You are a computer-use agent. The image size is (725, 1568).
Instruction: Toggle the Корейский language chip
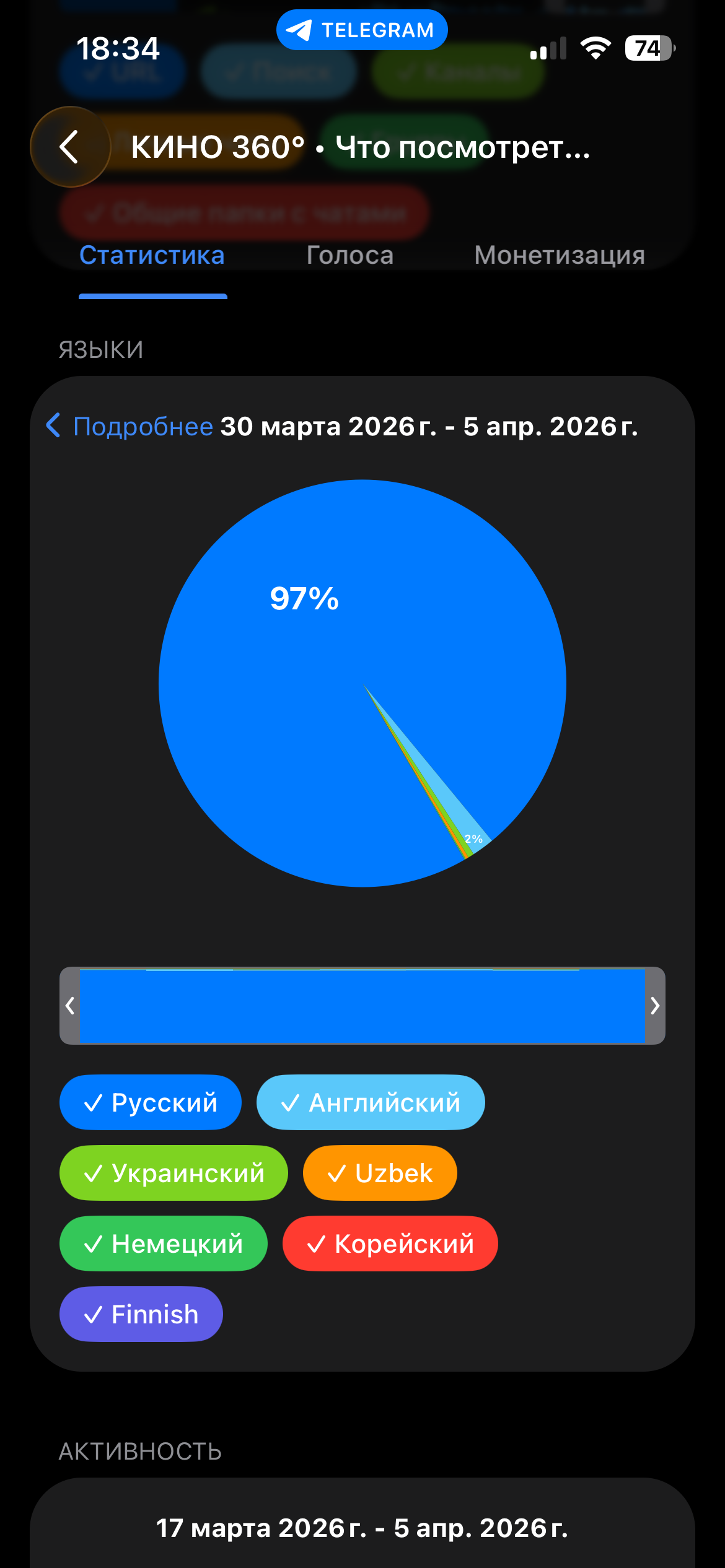390,1244
